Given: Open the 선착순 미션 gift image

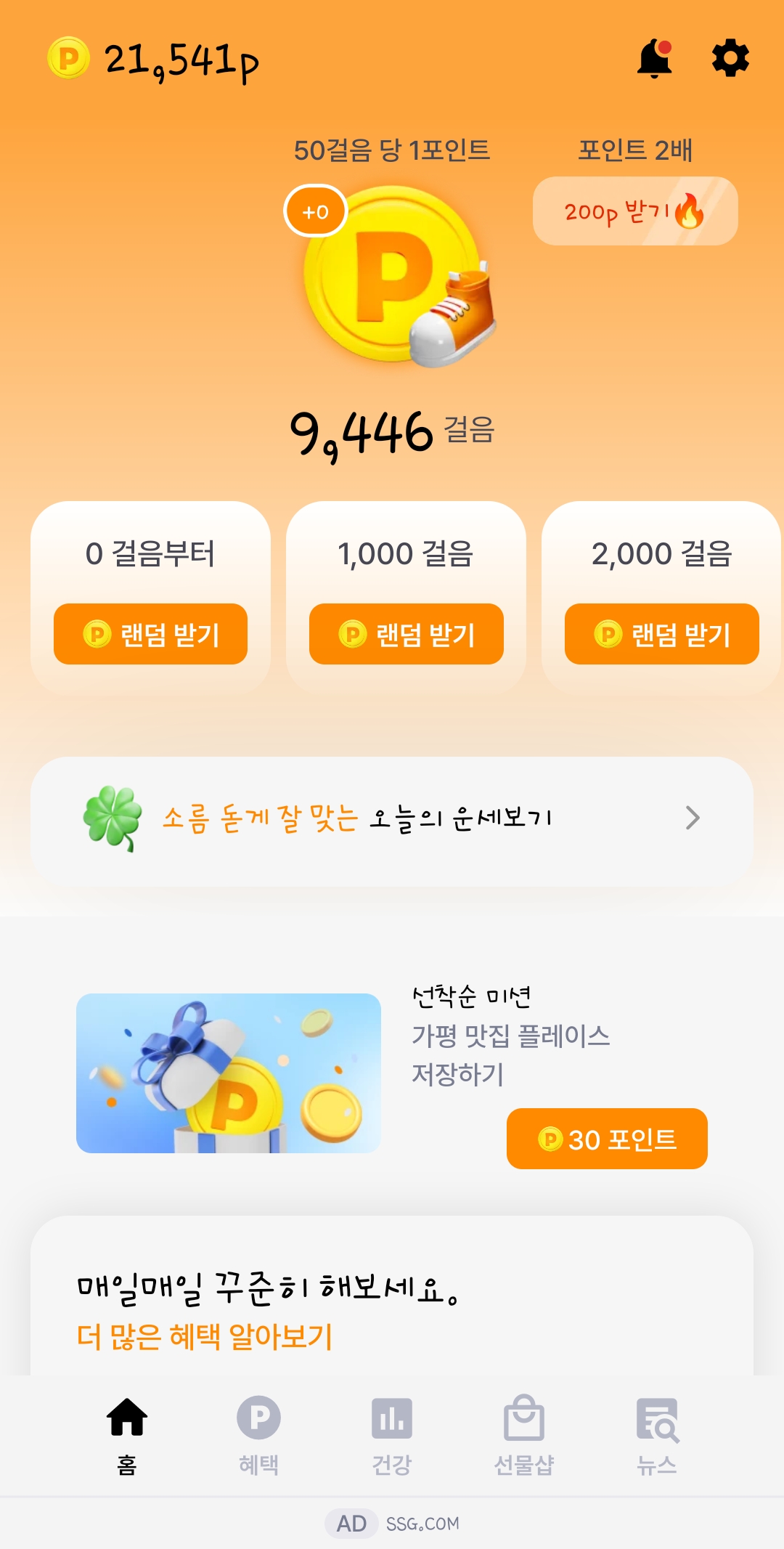Looking at the screenshot, I should click(x=229, y=1073).
